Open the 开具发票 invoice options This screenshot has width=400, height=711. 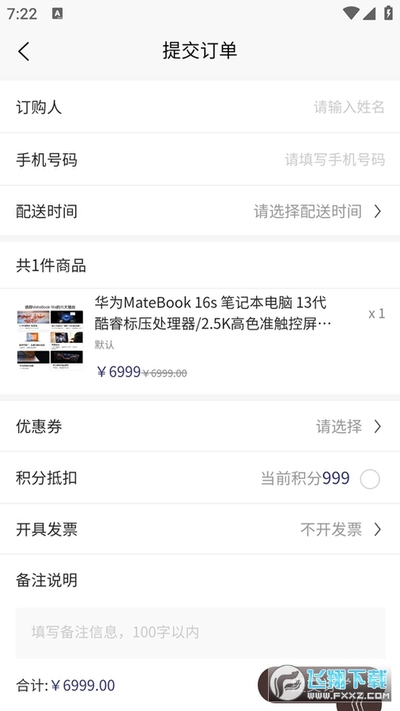coord(200,529)
